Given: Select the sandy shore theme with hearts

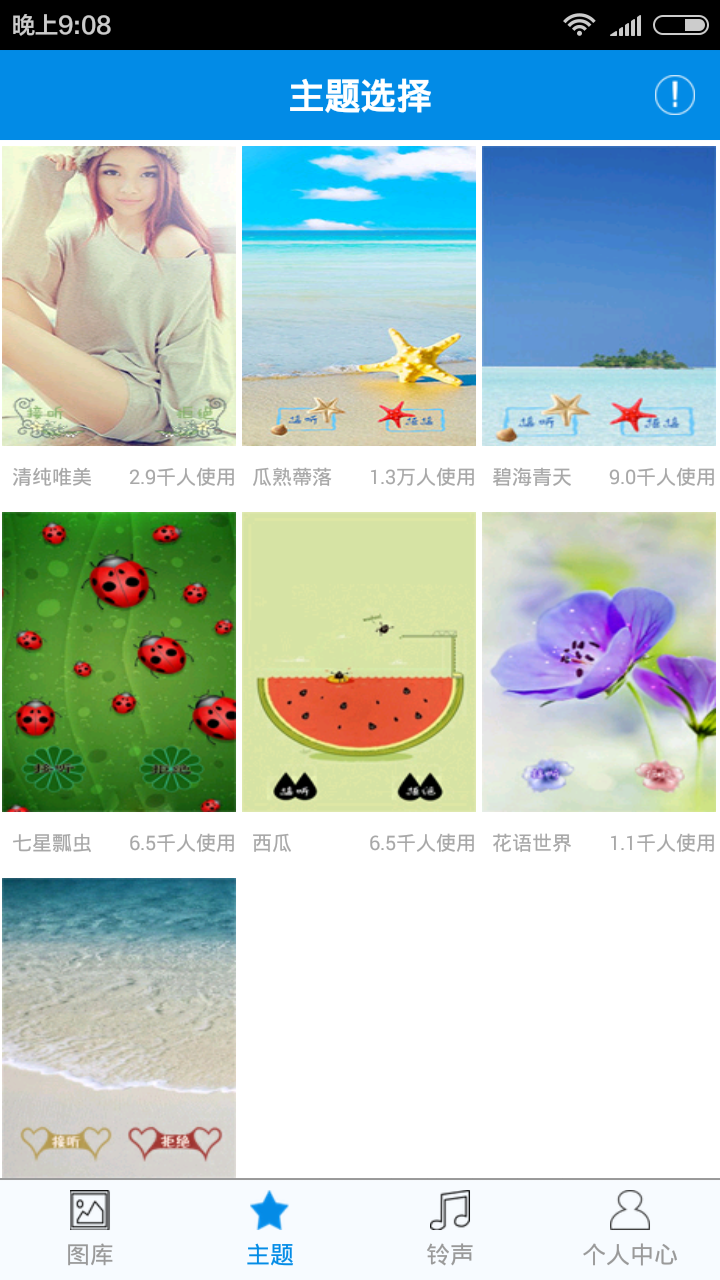Looking at the screenshot, I should point(119,1028).
